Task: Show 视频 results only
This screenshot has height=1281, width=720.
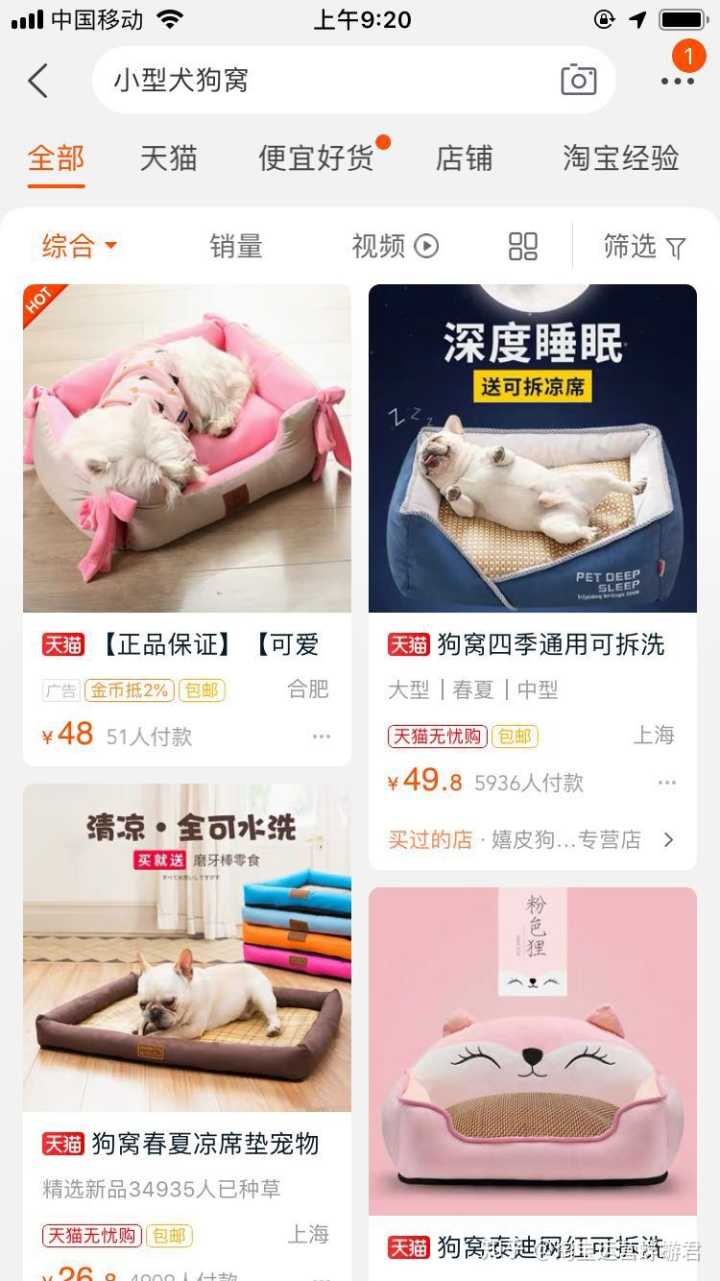Action: coord(394,246)
